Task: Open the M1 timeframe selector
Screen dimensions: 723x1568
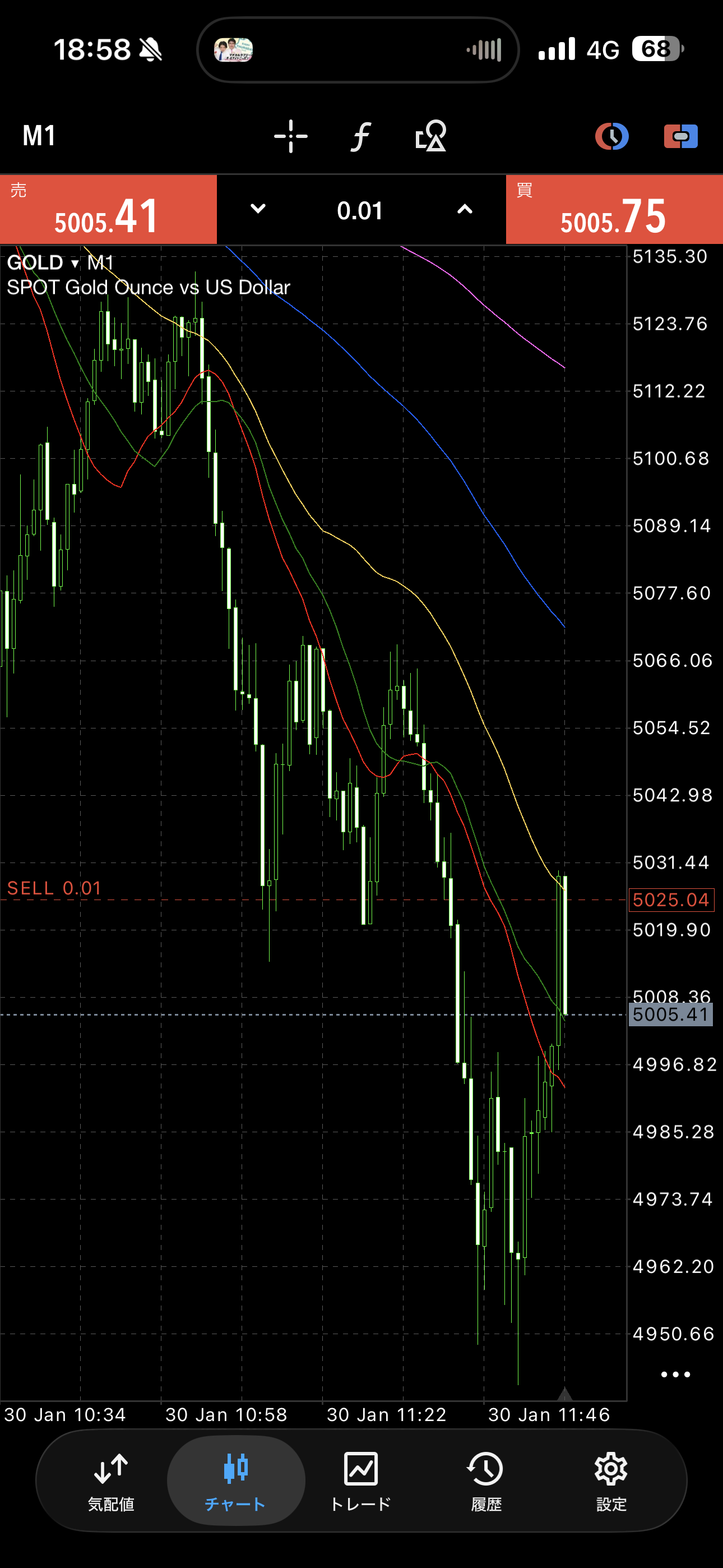Action: click(39, 136)
